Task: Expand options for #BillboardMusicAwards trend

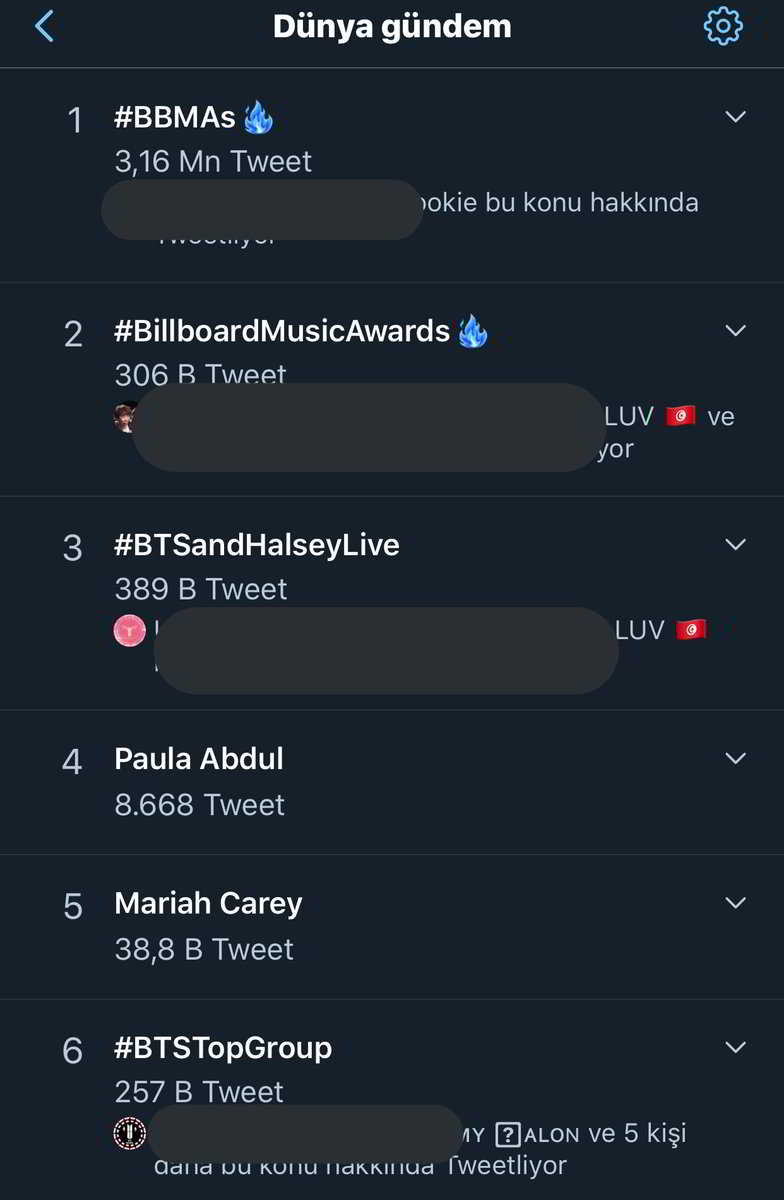Action: [735, 331]
